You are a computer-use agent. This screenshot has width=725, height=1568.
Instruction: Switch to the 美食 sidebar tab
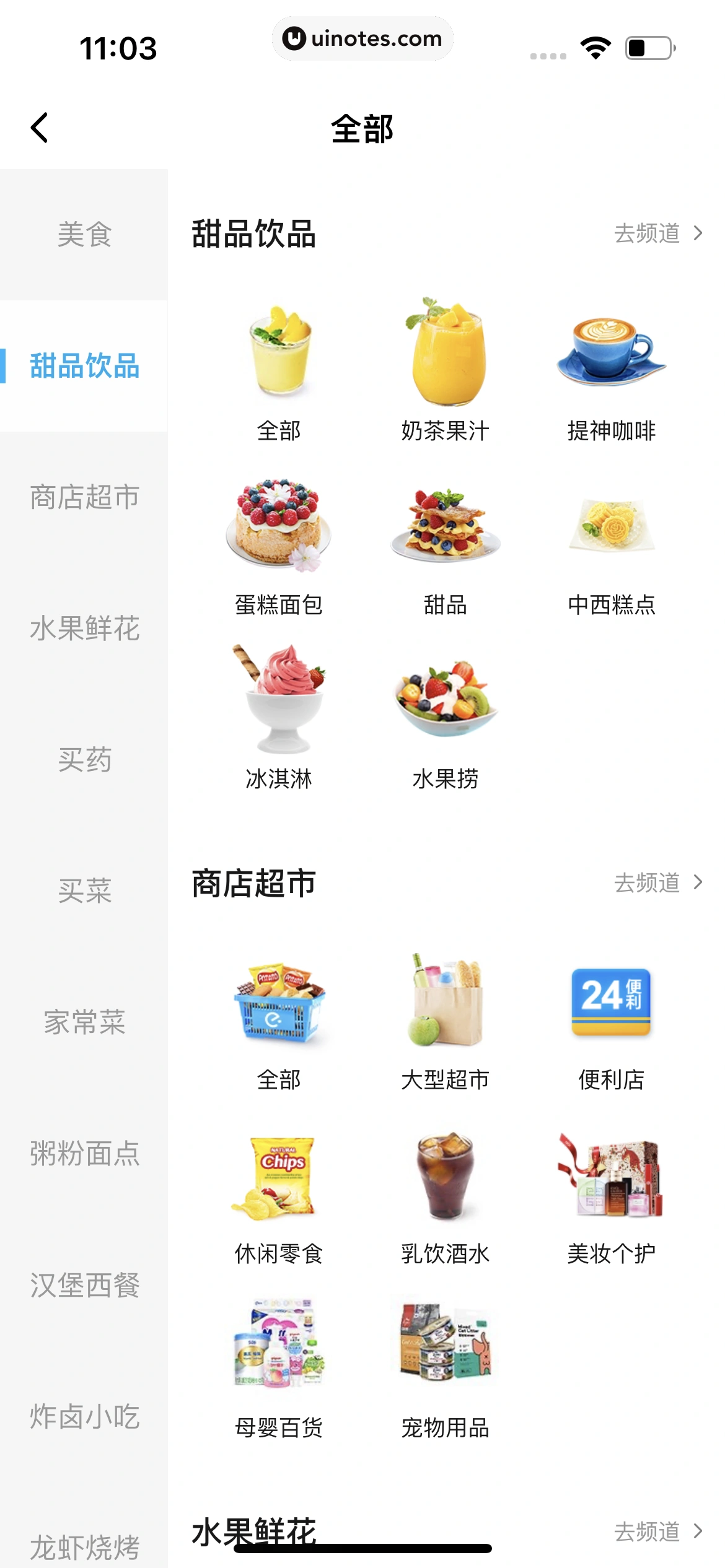pyautogui.click(x=84, y=234)
